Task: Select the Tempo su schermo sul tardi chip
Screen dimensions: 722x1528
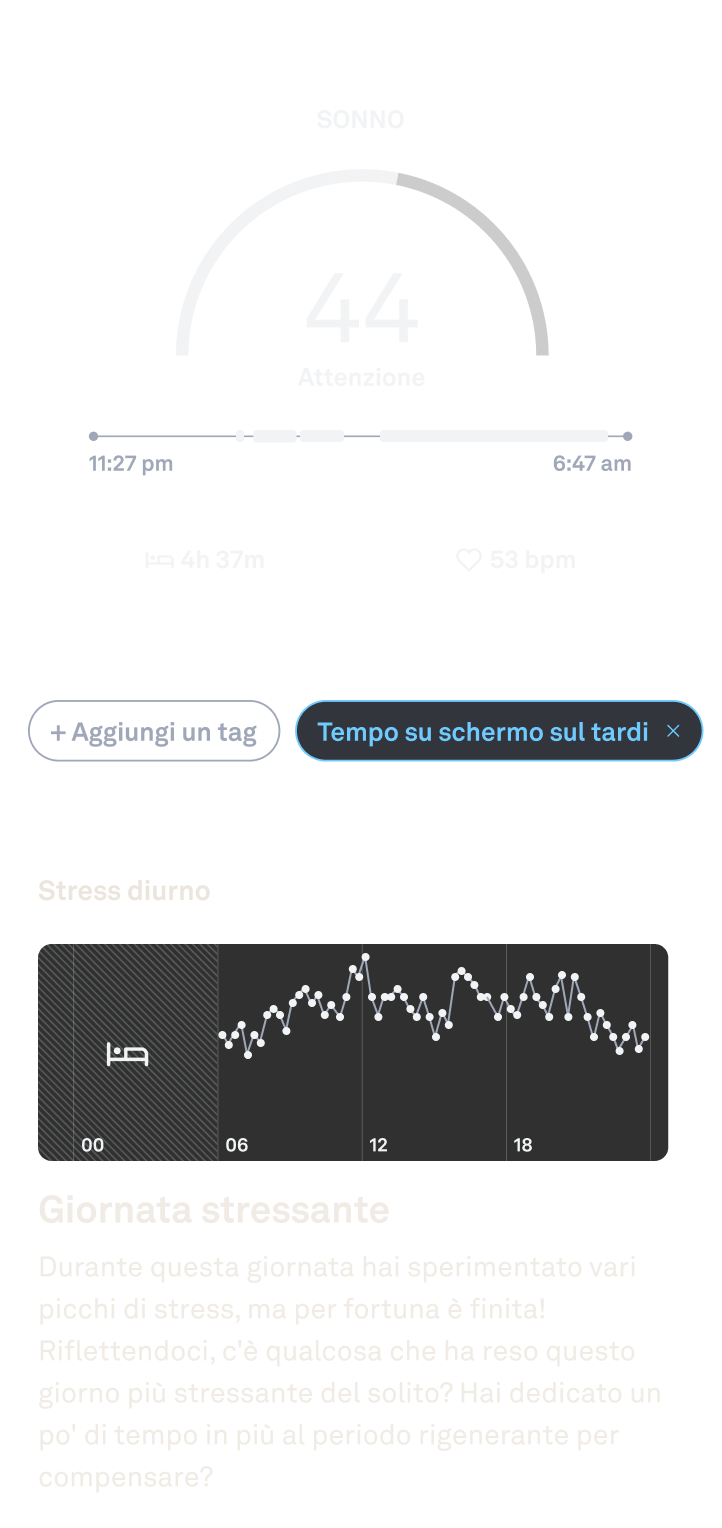Action: (482, 732)
